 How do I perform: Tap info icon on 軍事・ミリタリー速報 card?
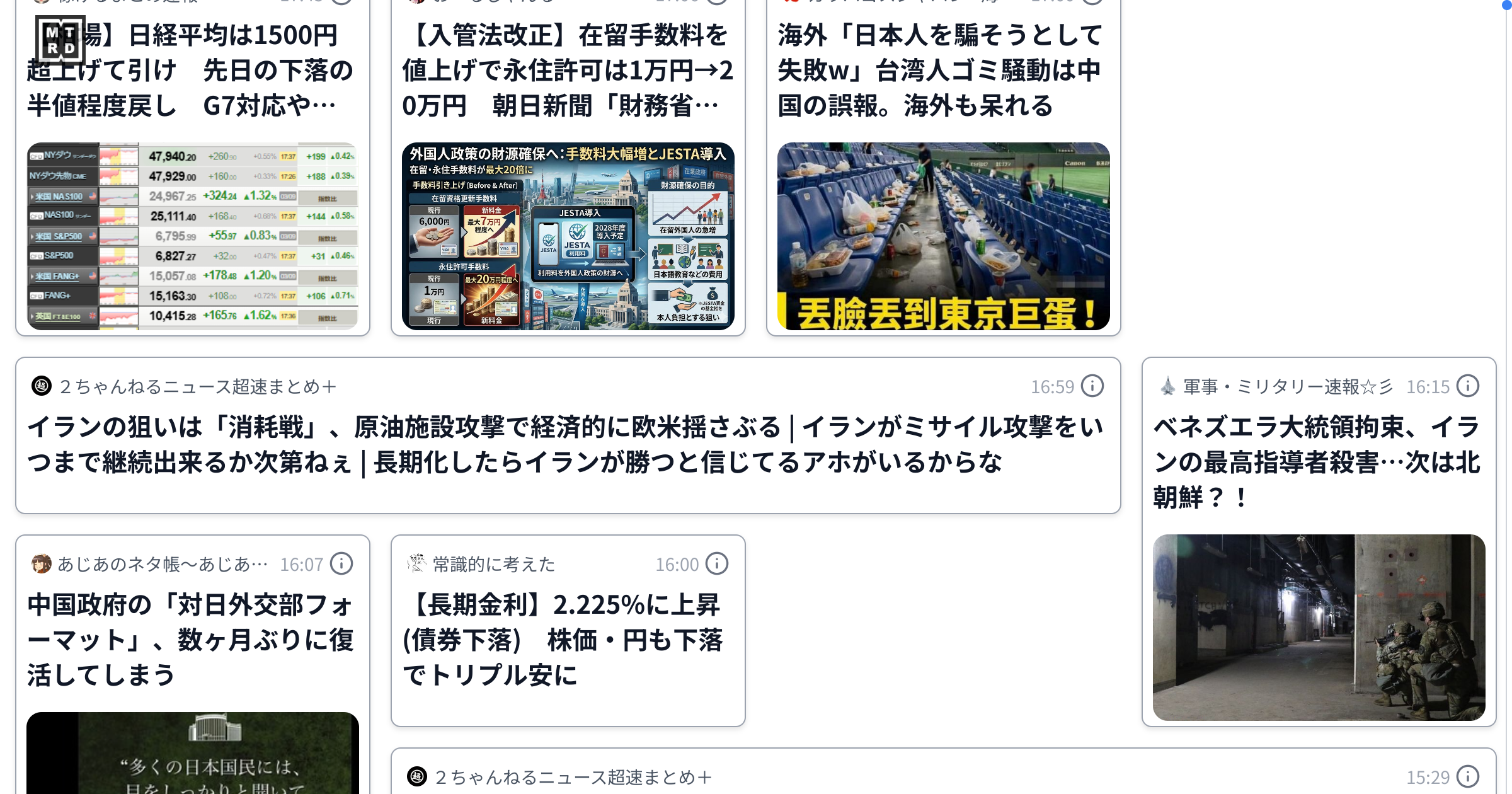(1468, 386)
